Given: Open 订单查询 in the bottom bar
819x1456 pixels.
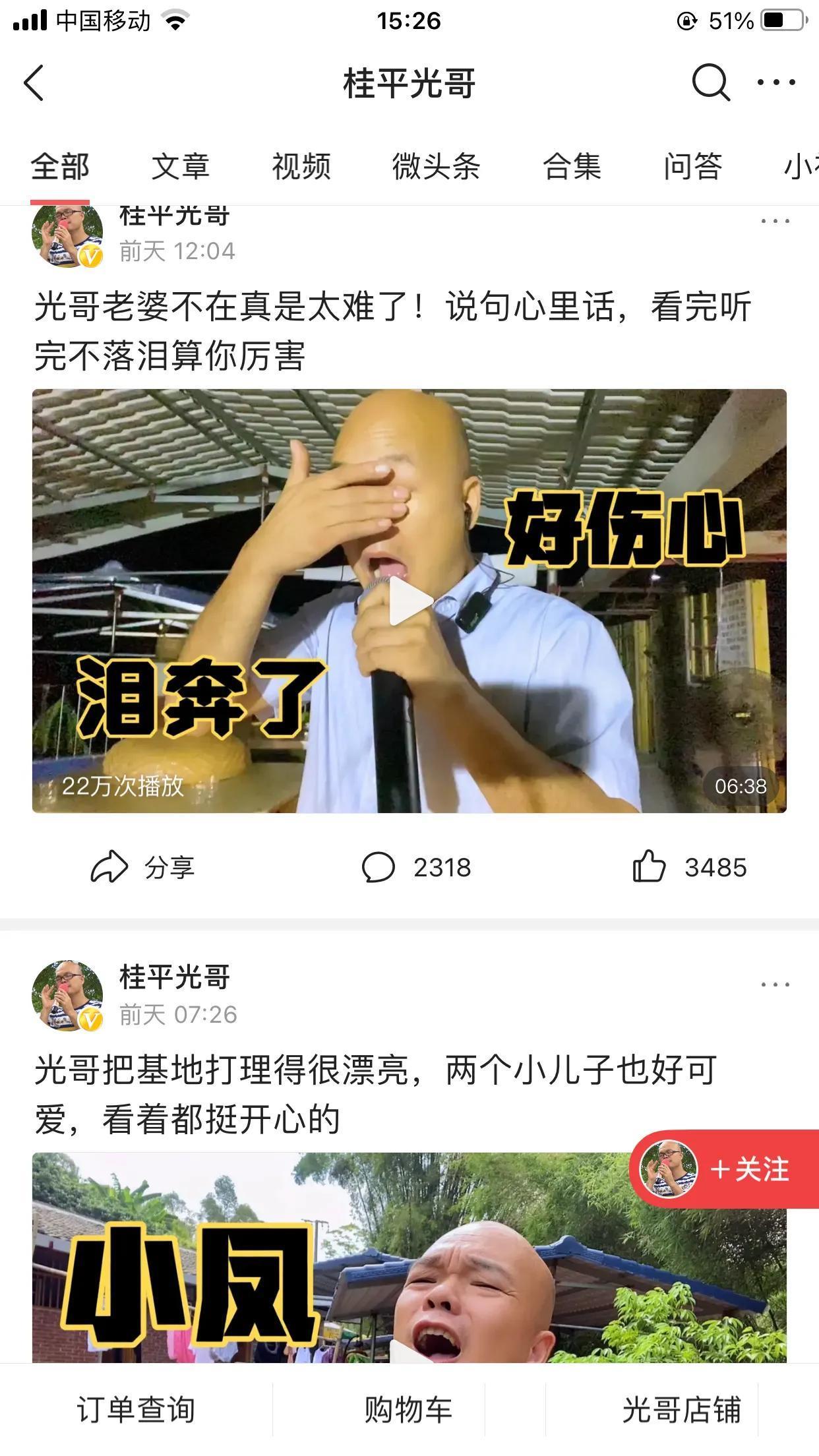Looking at the screenshot, I should point(136,1410).
